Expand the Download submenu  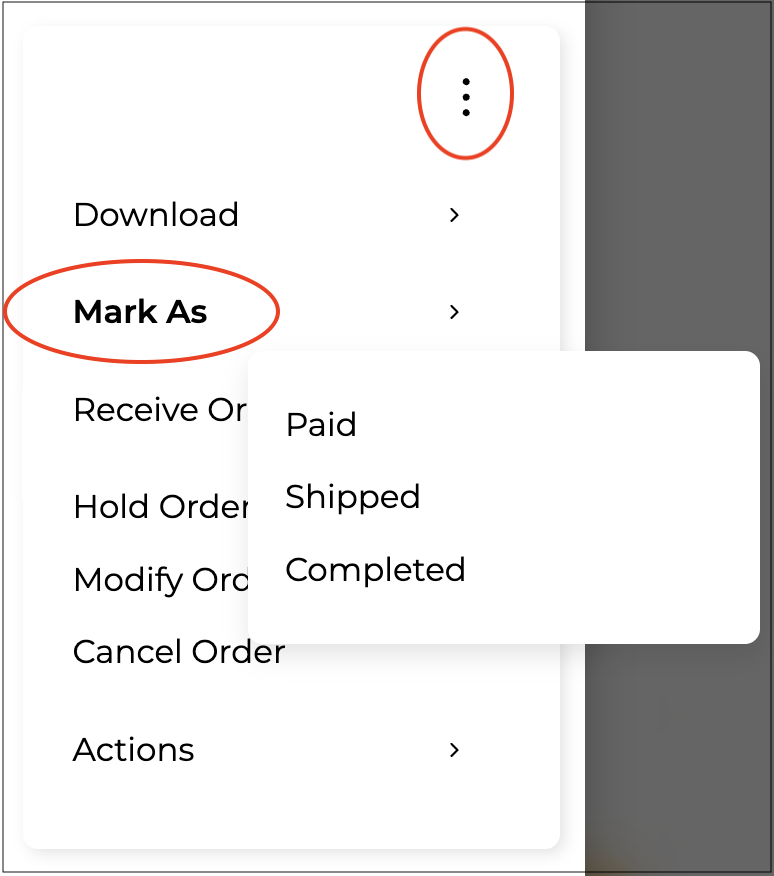pyautogui.click(x=156, y=215)
